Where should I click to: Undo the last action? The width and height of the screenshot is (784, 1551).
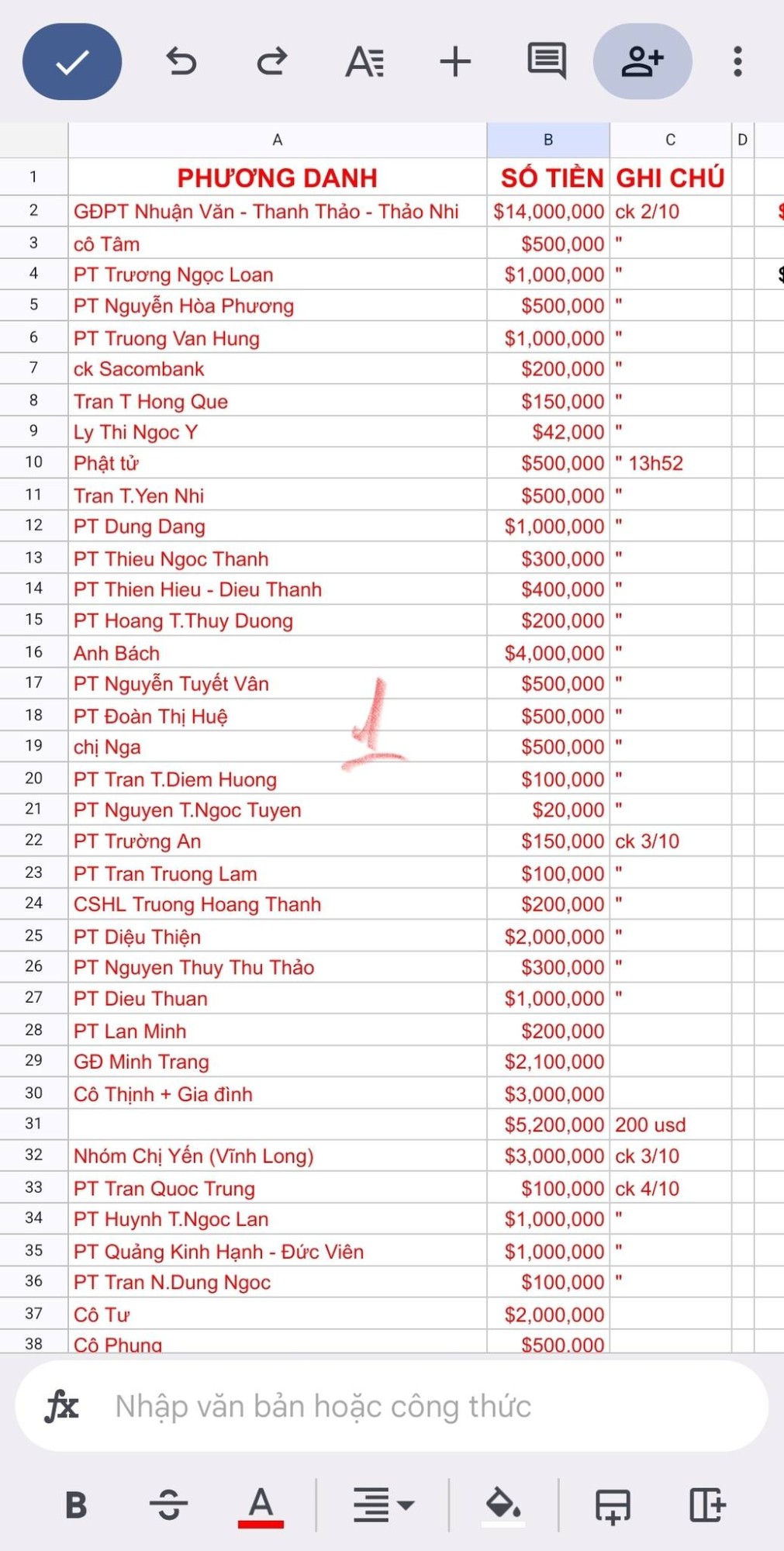coord(181,62)
